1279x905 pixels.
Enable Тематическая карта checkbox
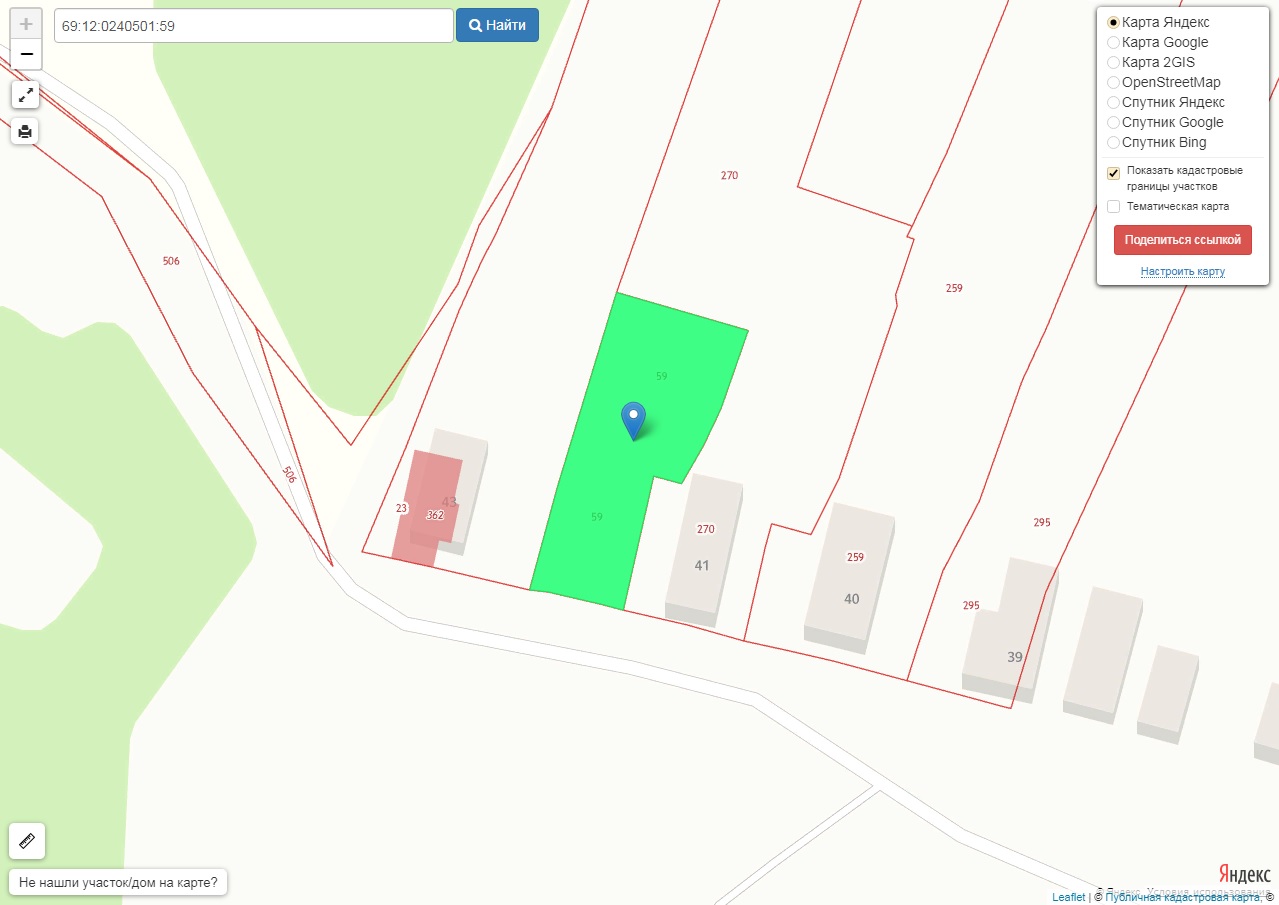[x=1113, y=206]
